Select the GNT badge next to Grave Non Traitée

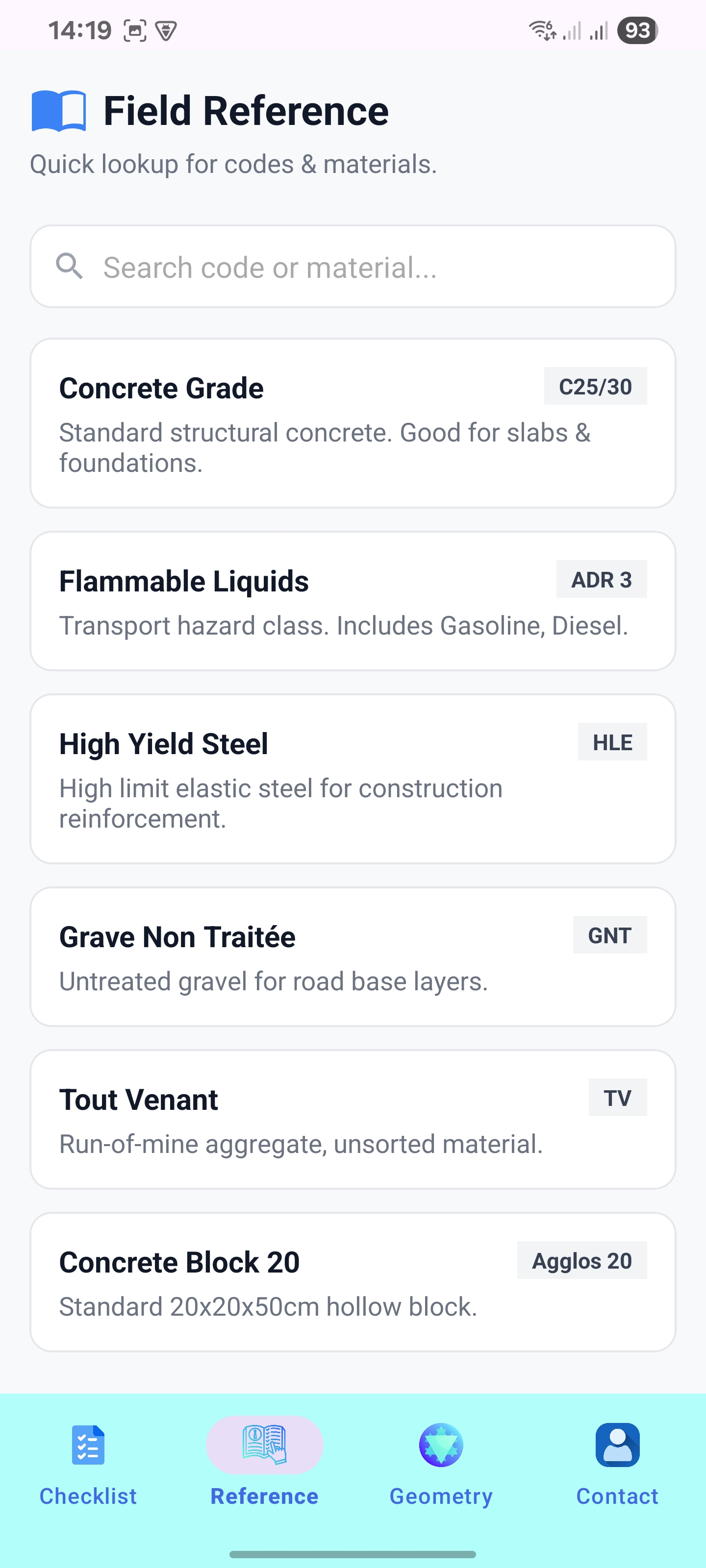click(x=610, y=935)
